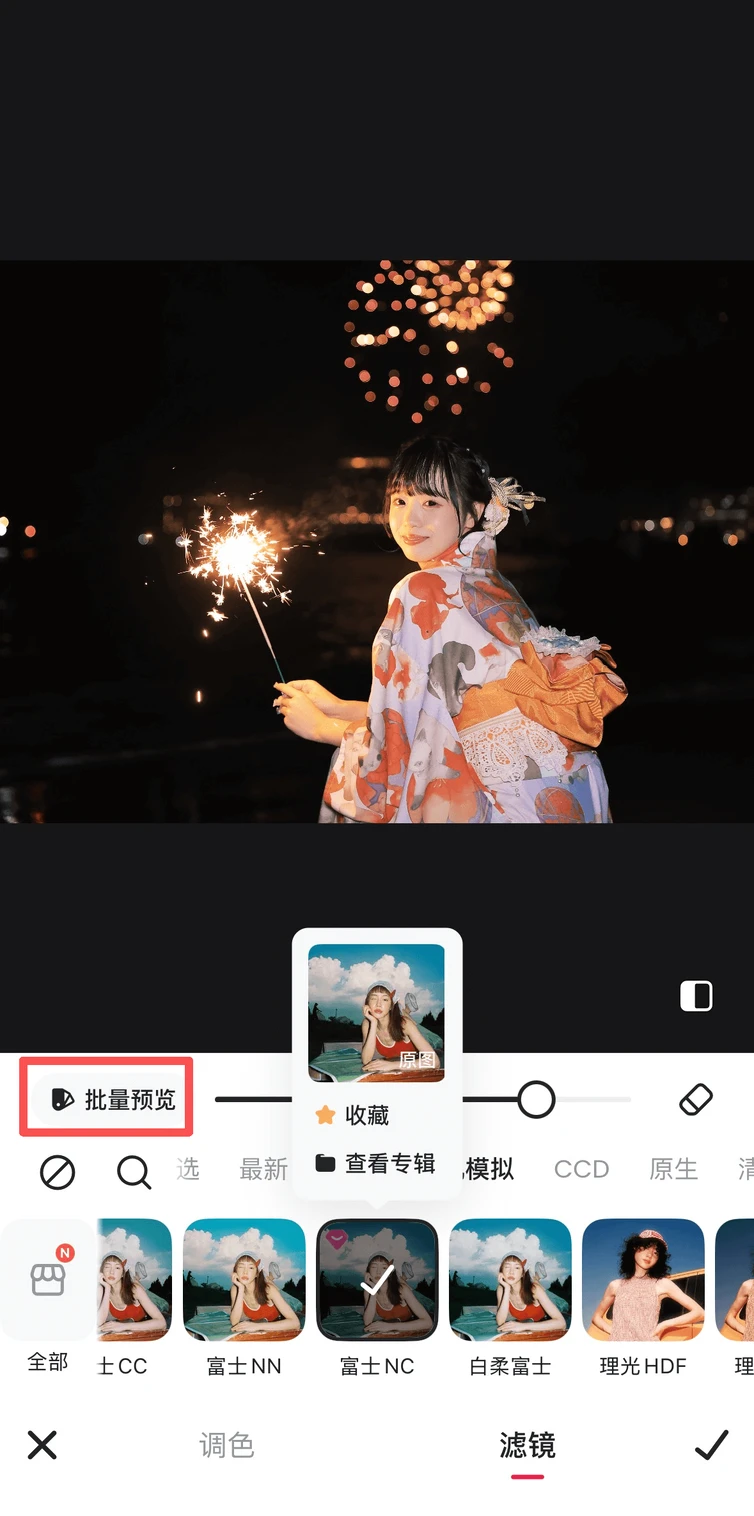
Task: Open 查看专辑 to view the album
Action: click(x=376, y=1163)
